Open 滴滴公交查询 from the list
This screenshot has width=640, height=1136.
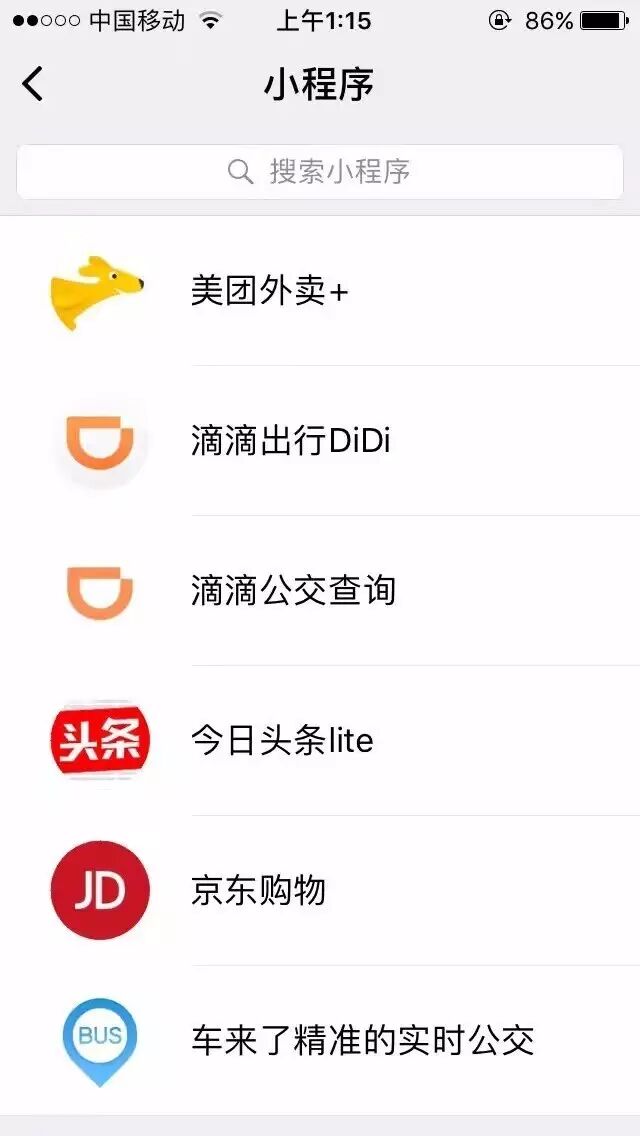[x=293, y=591]
